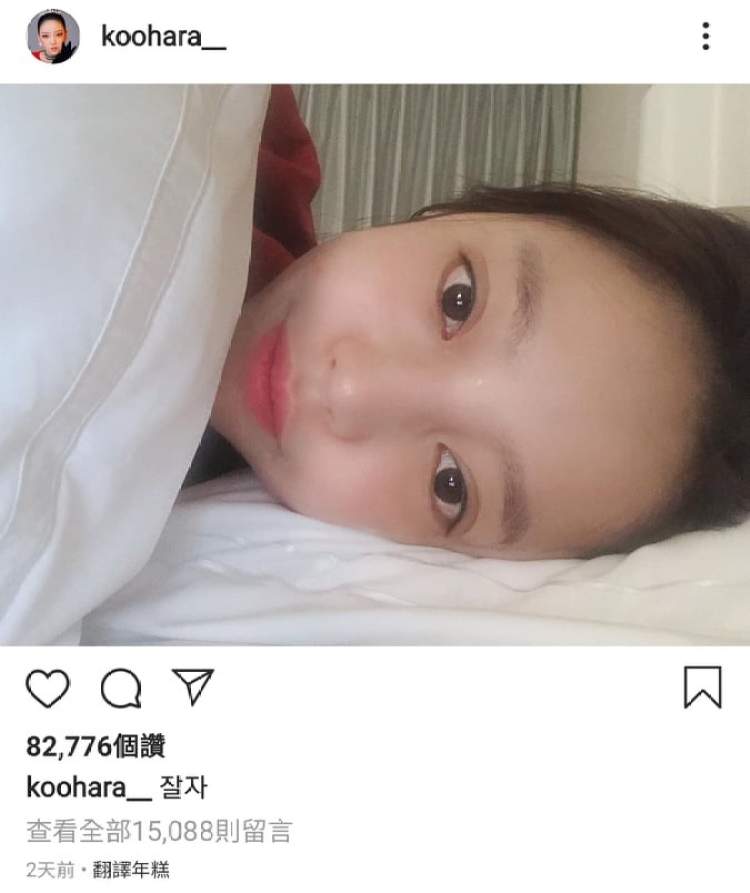The height and width of the screenshot is (893, 750).
Task: Bookmark this post
Action: click(703, 688)
